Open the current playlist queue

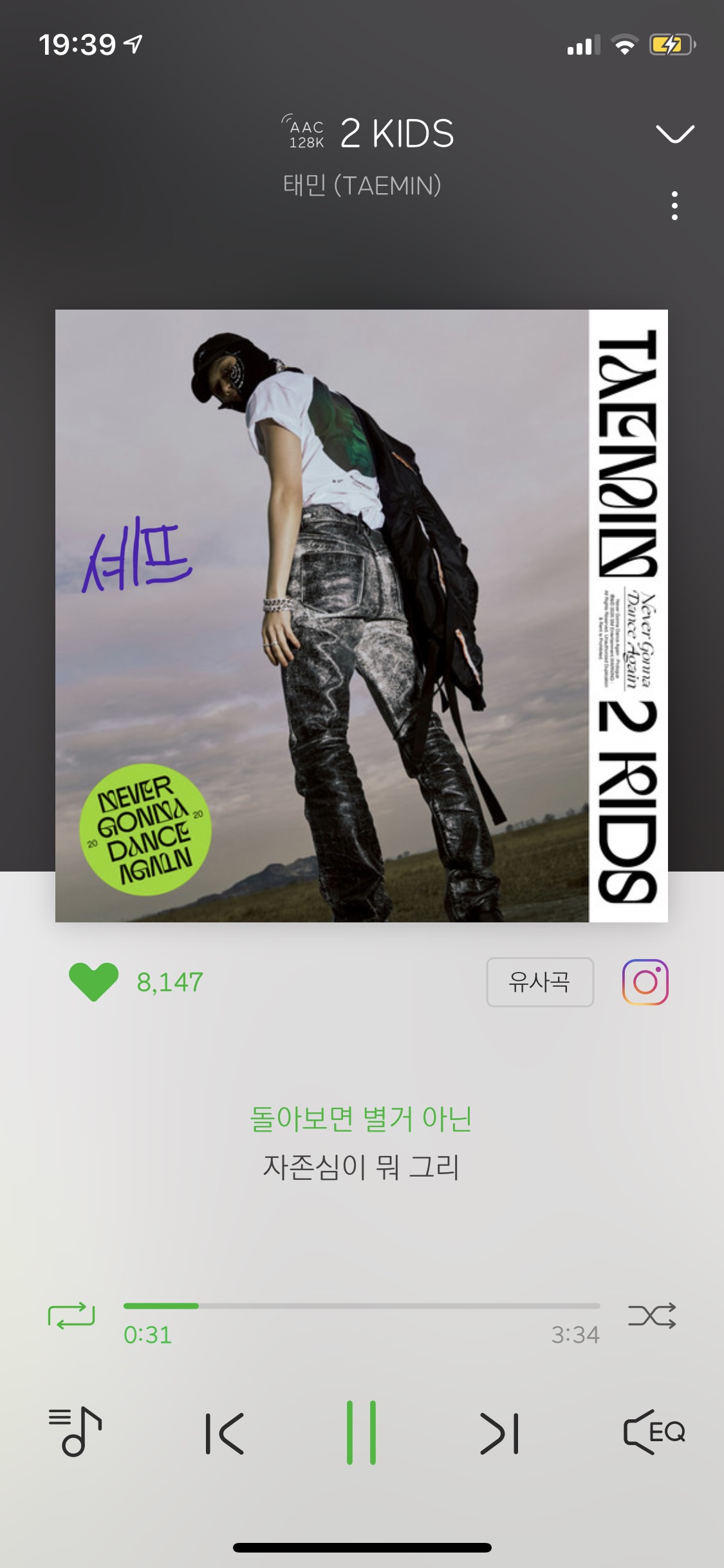(x=76, y=1432)
